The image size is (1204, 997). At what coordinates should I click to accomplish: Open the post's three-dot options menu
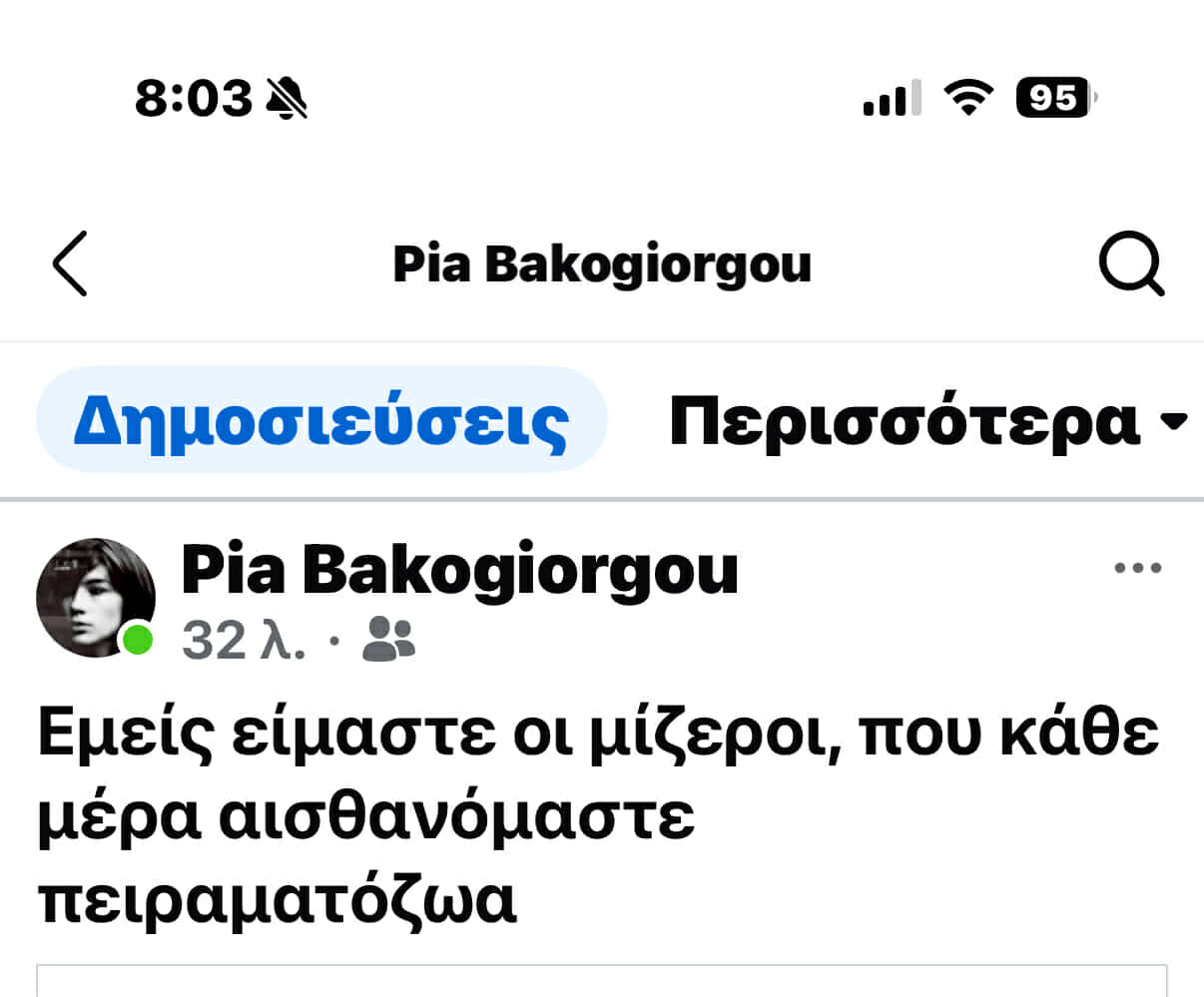[1137, 569]
